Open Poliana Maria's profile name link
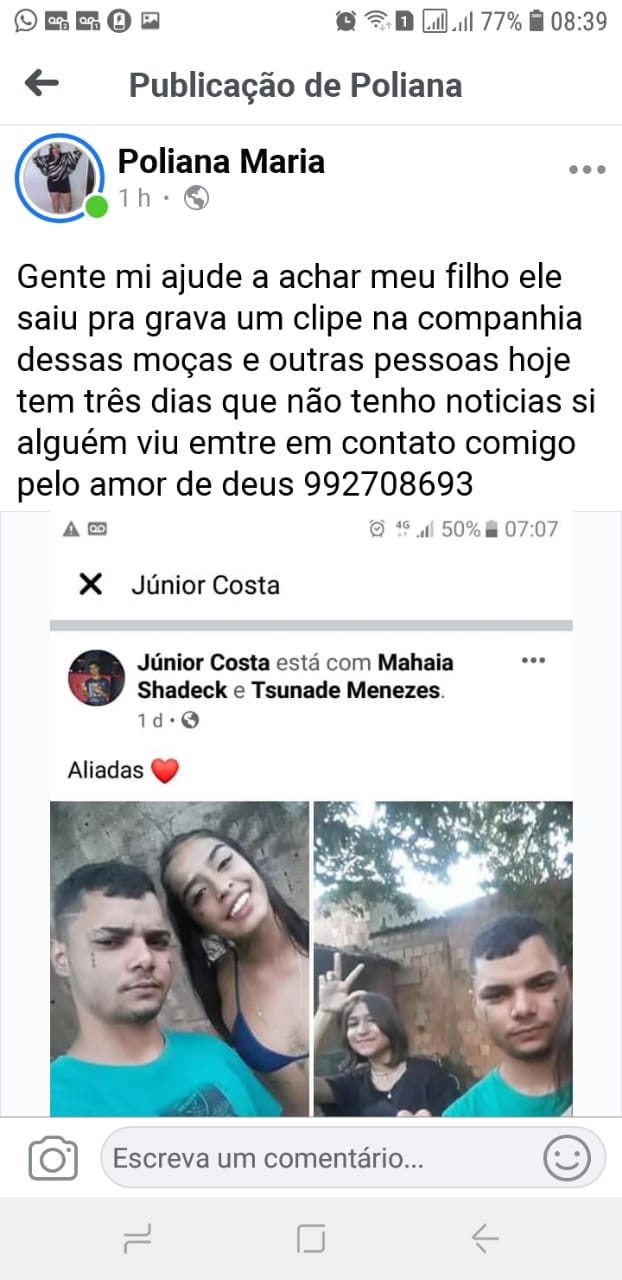This screenshot has height=1280, width=622. [x=221, y=161]
